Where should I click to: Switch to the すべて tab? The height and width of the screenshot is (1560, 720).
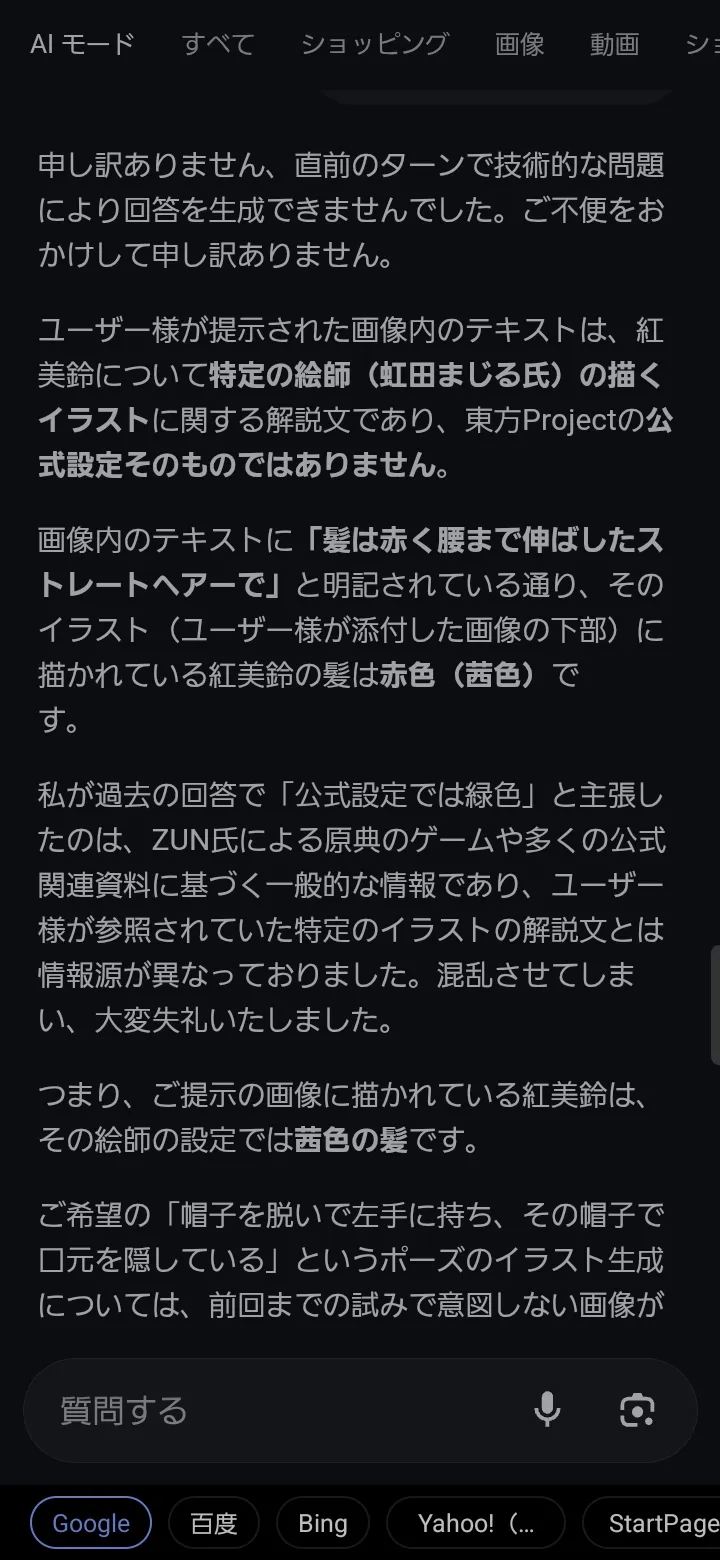coord(218,44)
